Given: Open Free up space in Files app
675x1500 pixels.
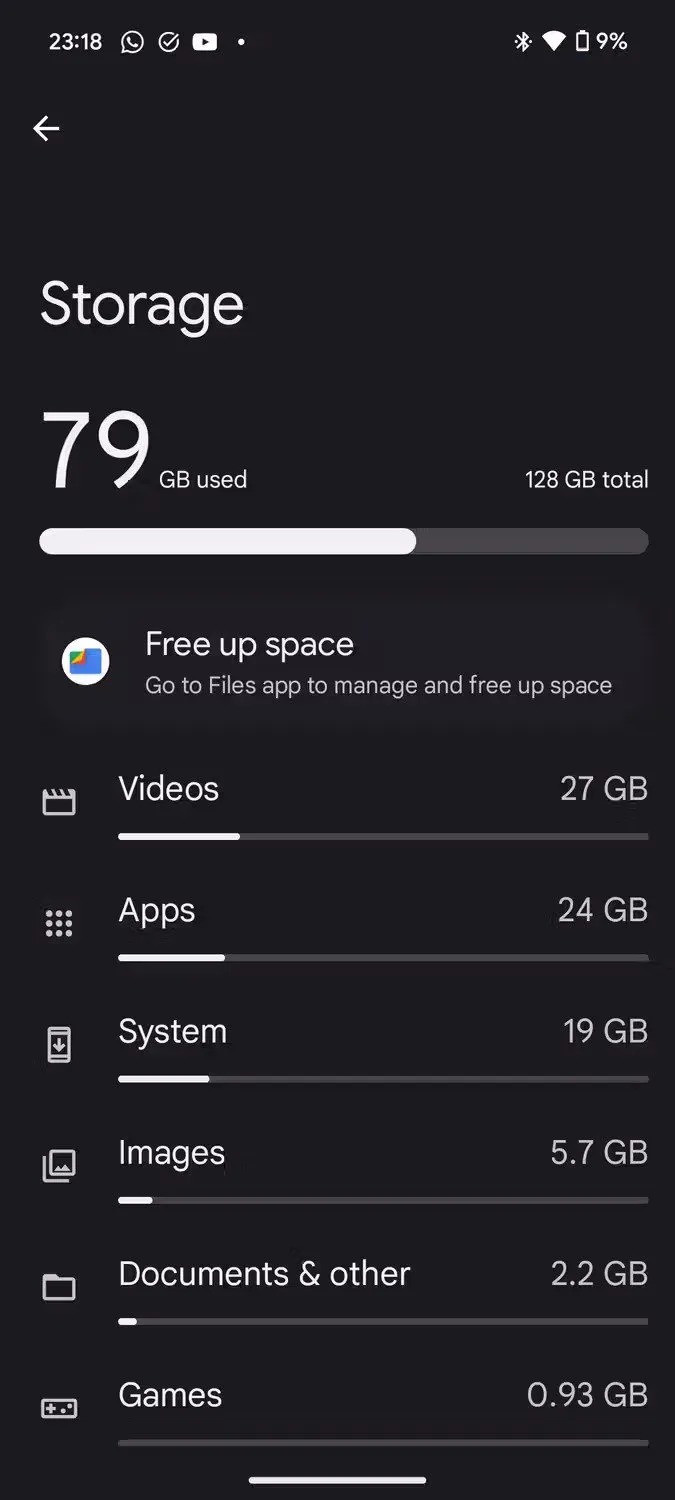Looking at the screenshot, I should point(340,662).
